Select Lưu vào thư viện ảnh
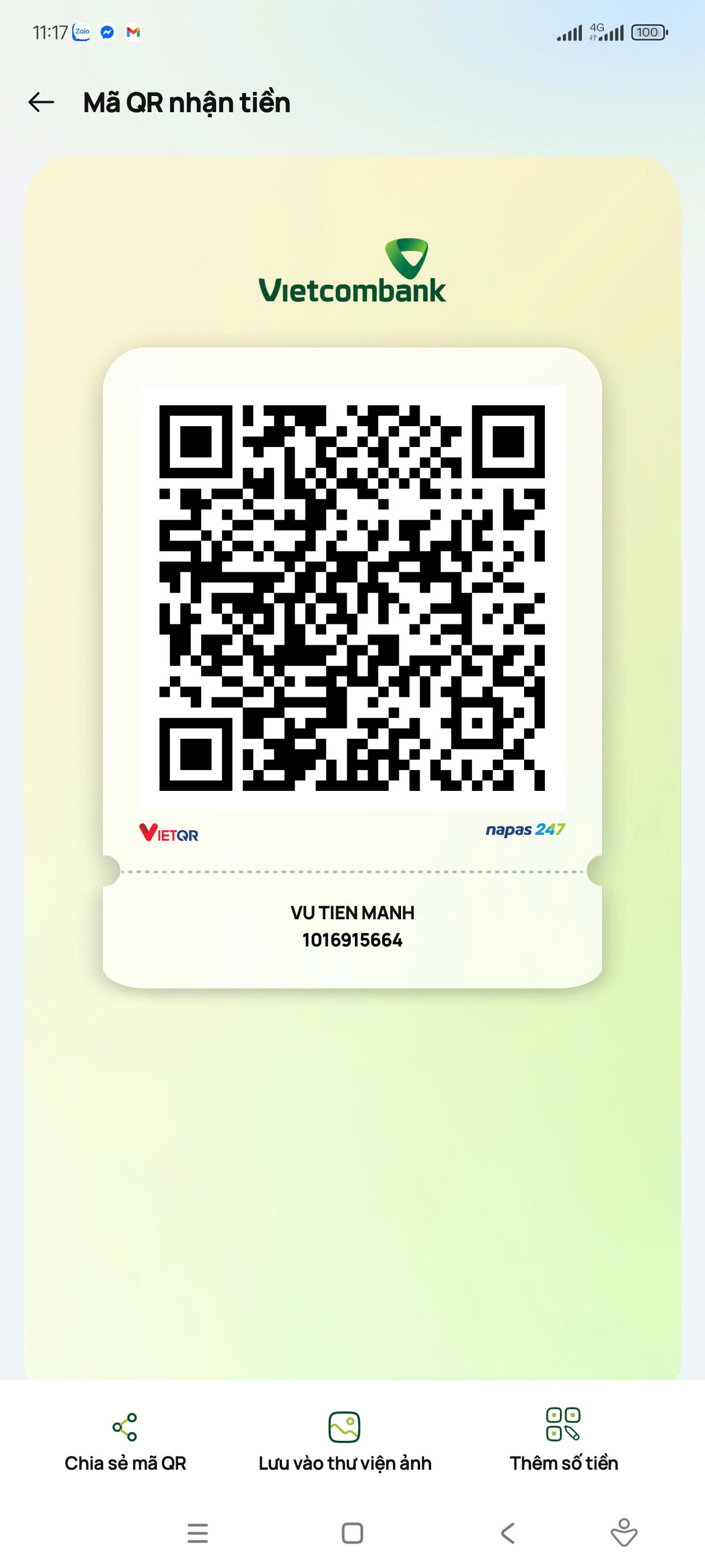This screenshot has width=705, height=1568. [345, 1441]
